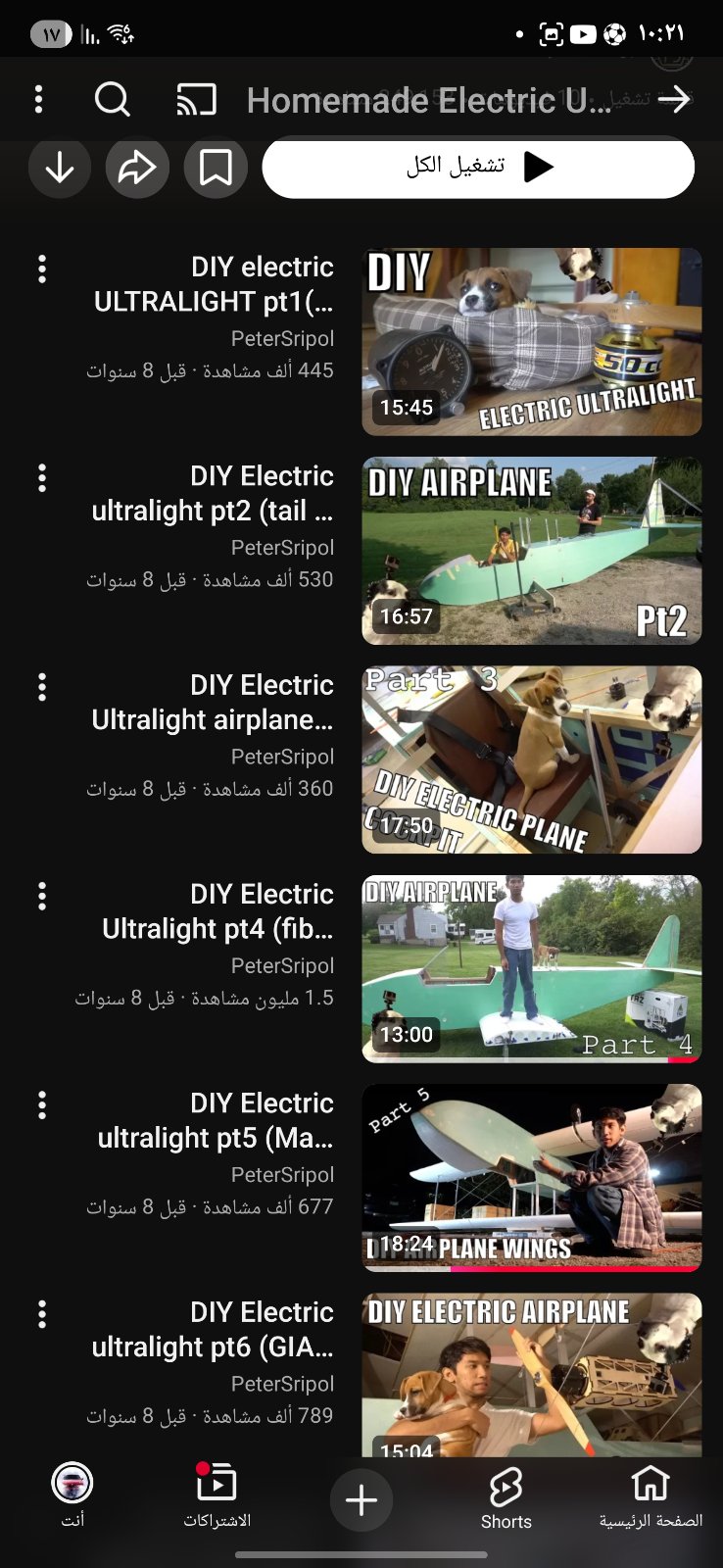
Task: Open DIY electric ULTRALIGHT pt1 video
Action: (x=532, y=341)
